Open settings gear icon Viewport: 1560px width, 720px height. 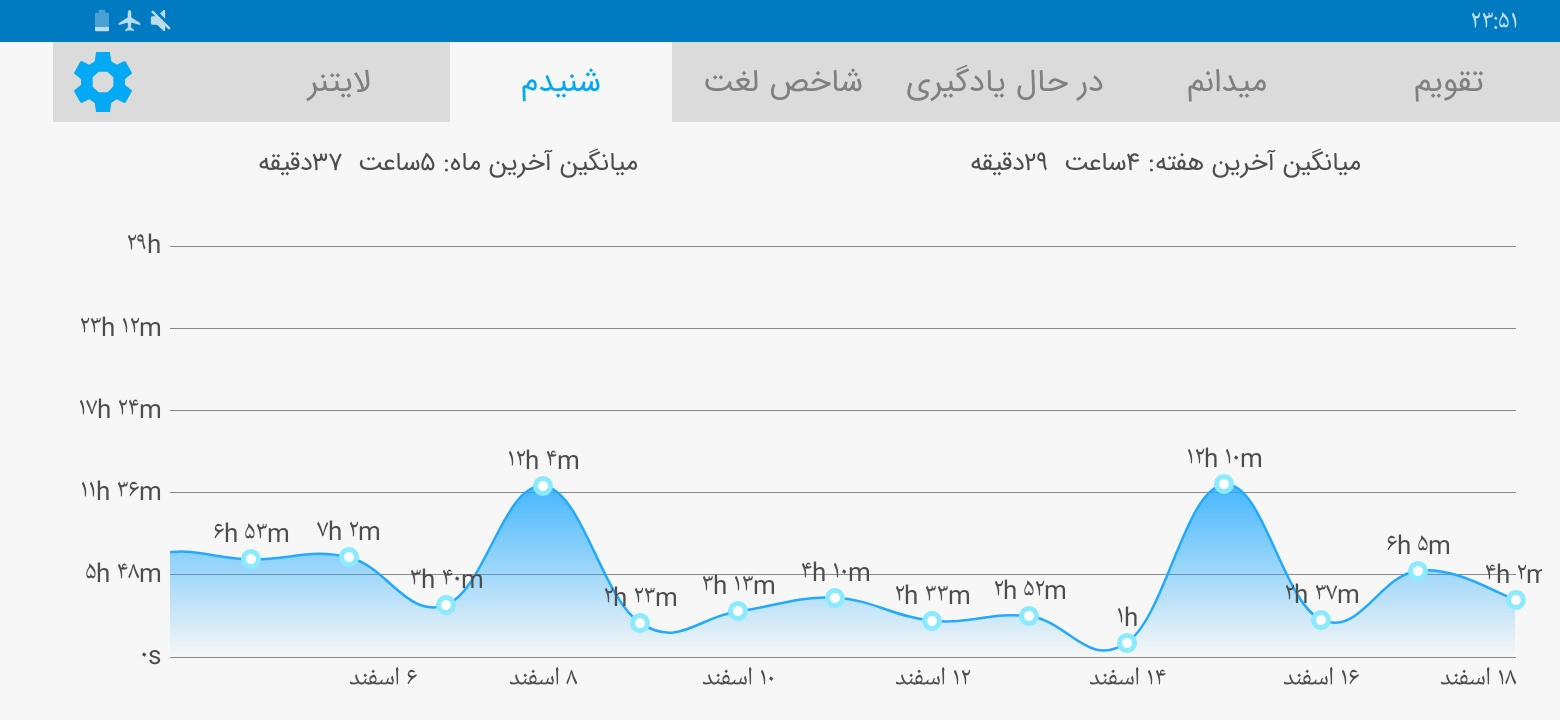103,82
